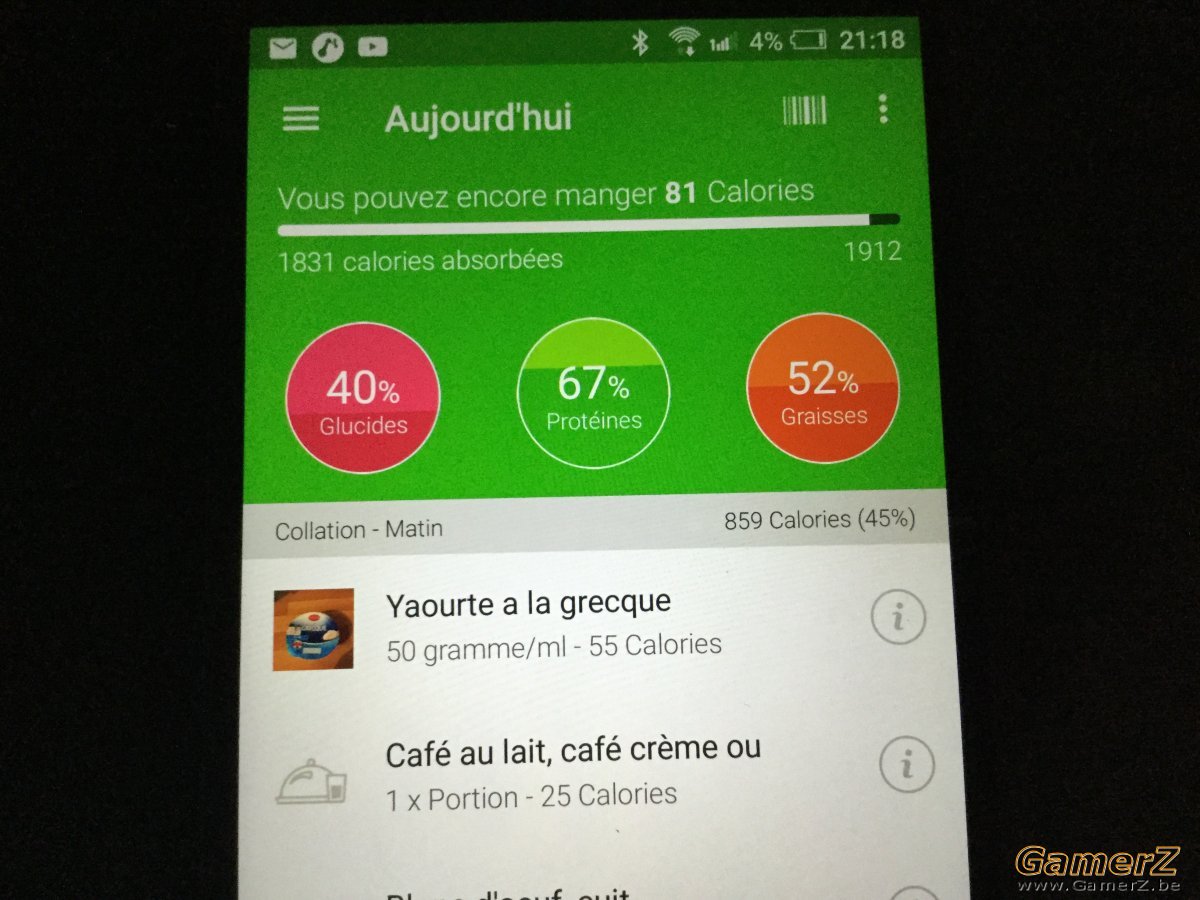Open the barcode scanner
This screenshot has width=1200, height=900.
(804, 110)
